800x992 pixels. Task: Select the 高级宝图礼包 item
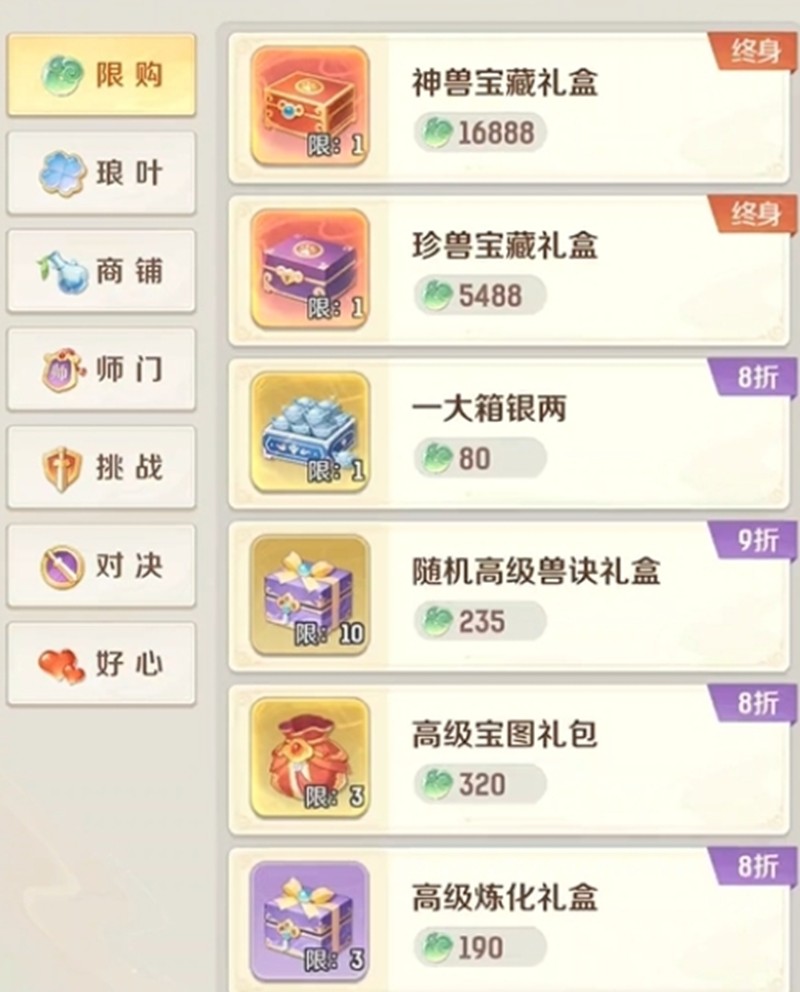coord(508,760)
